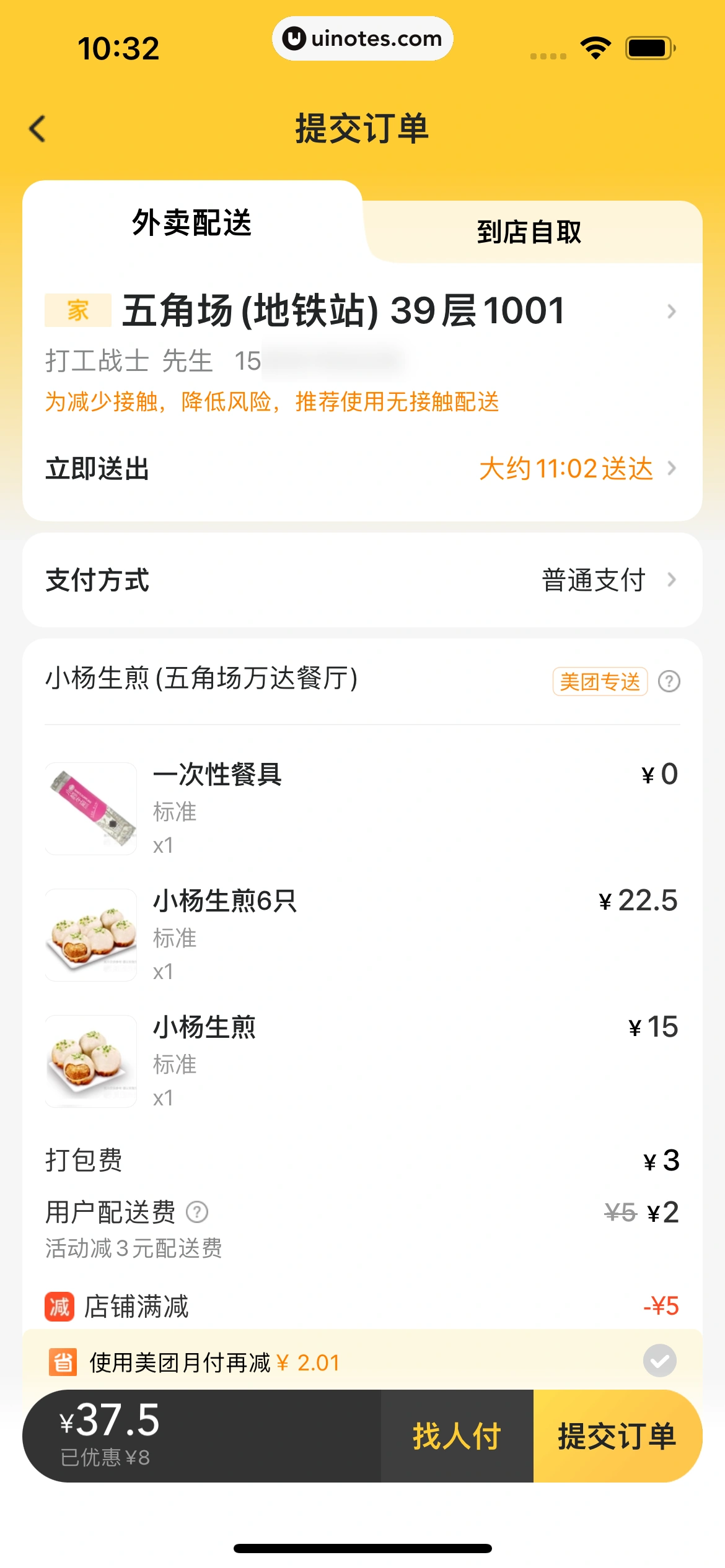This screenshot has width=725, height=1568.
Task: Click the back arrow to leave order page
Action: (38, 129)
